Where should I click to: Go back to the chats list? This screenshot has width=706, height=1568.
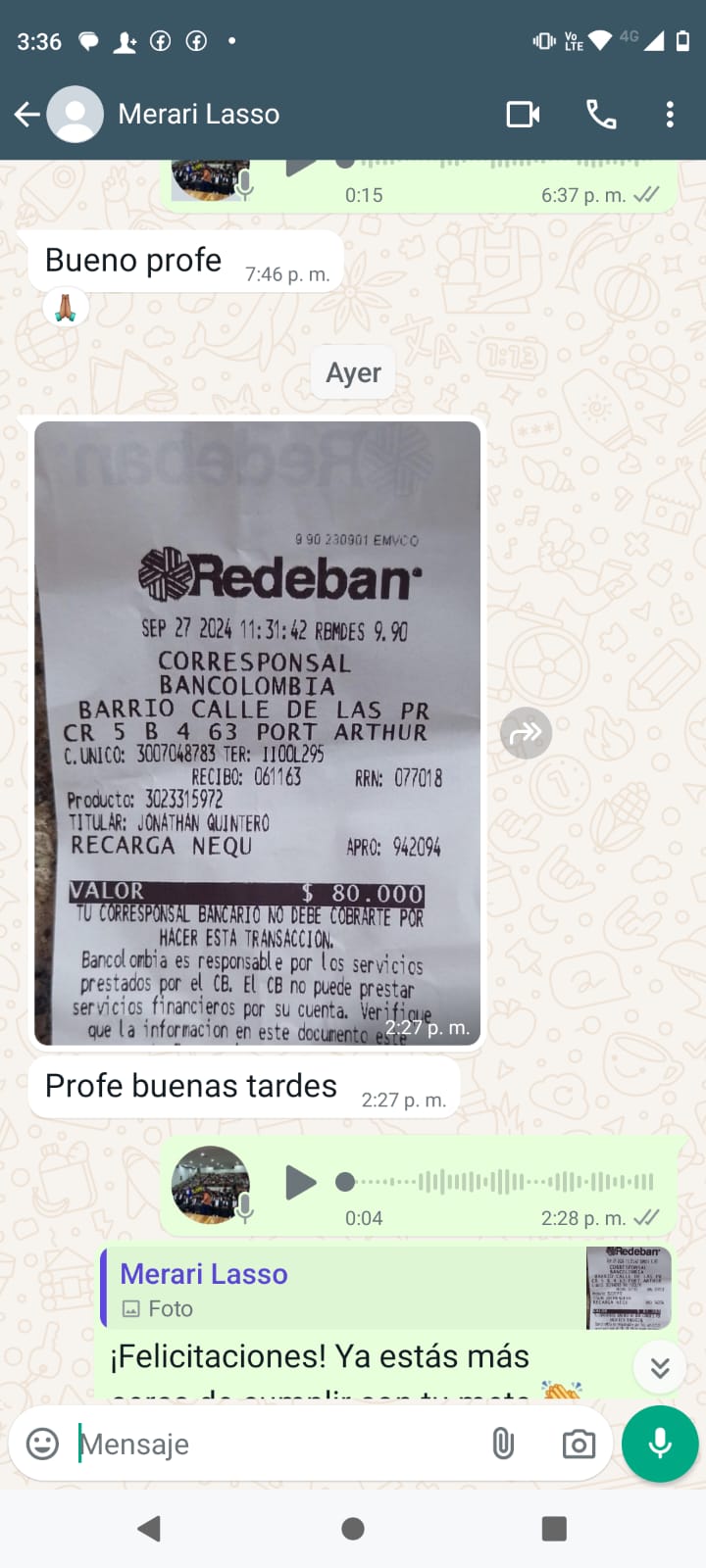27,115
